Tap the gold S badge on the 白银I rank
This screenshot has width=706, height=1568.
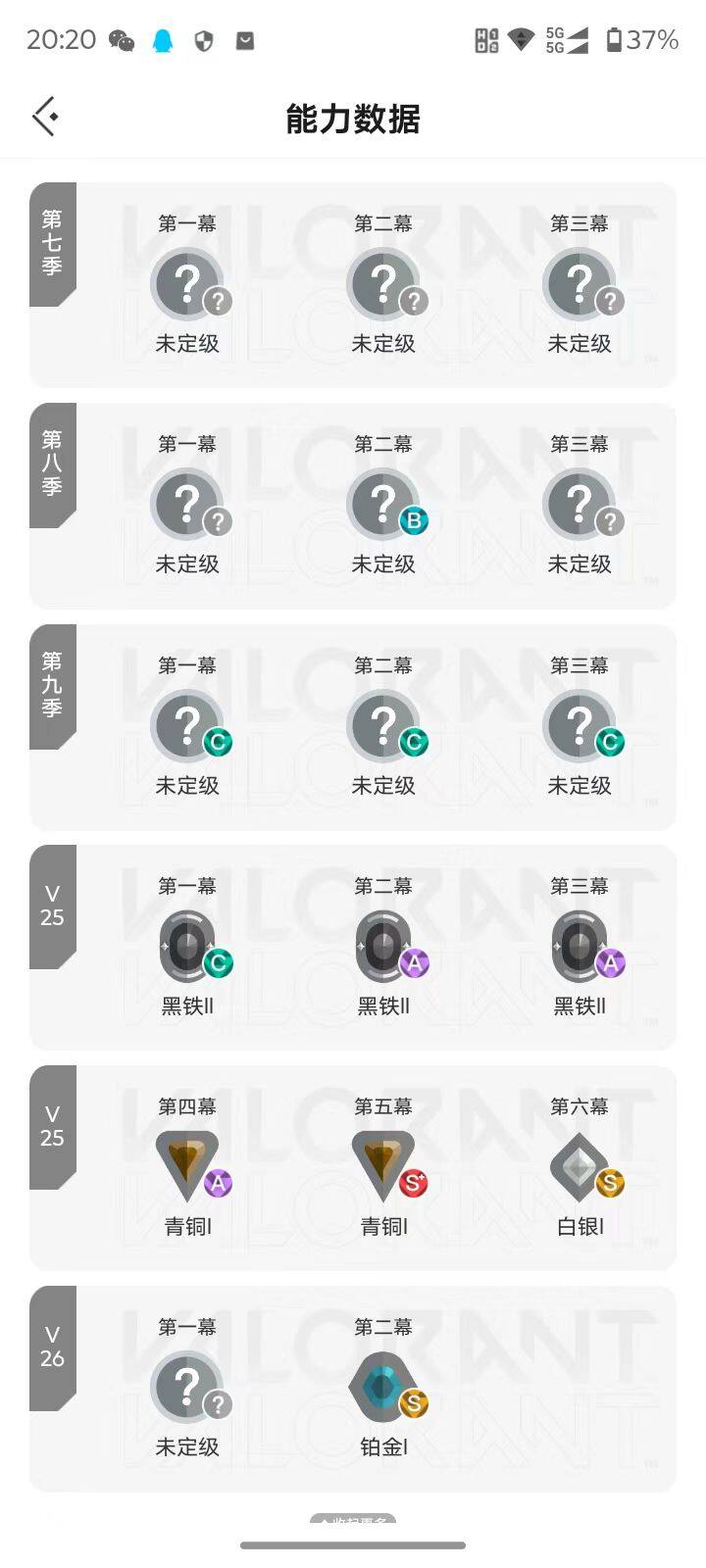tap(609, 1184)
